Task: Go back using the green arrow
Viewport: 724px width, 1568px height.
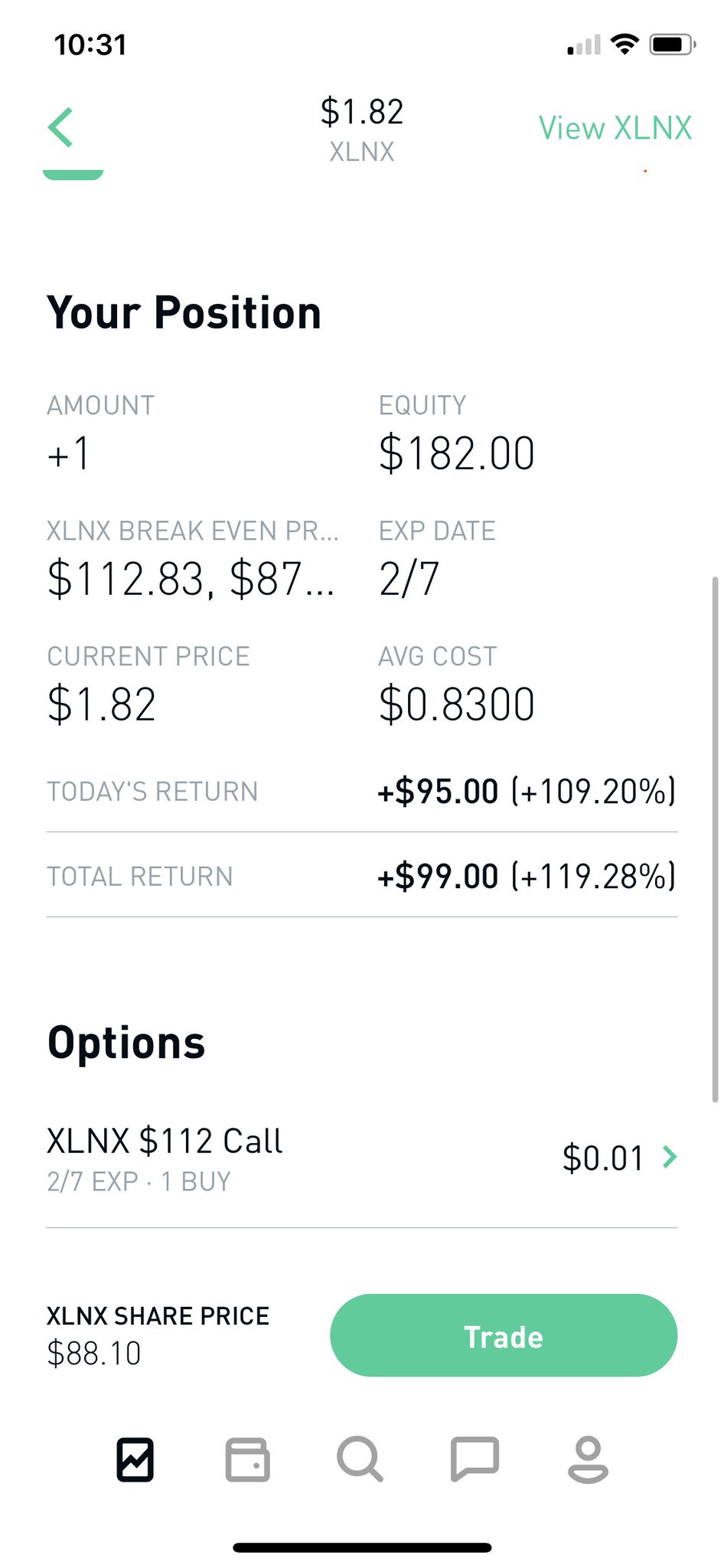Action: 60,127
